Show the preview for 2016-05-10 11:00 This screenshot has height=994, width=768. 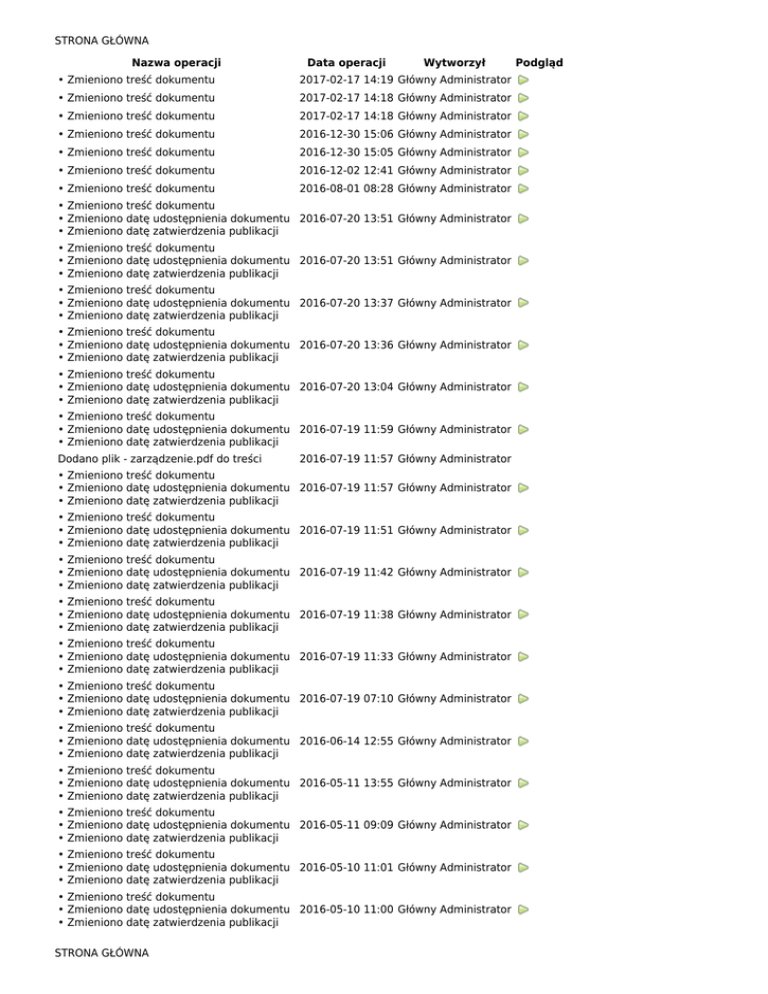[524, 910]
